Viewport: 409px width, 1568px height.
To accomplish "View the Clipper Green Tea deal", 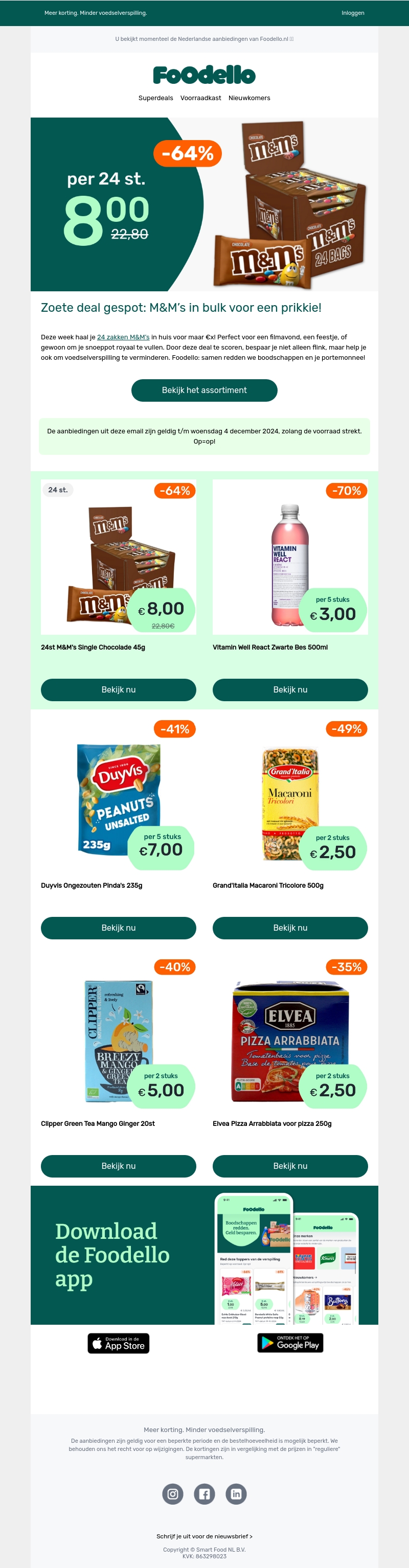I will tap(118, 1166).
